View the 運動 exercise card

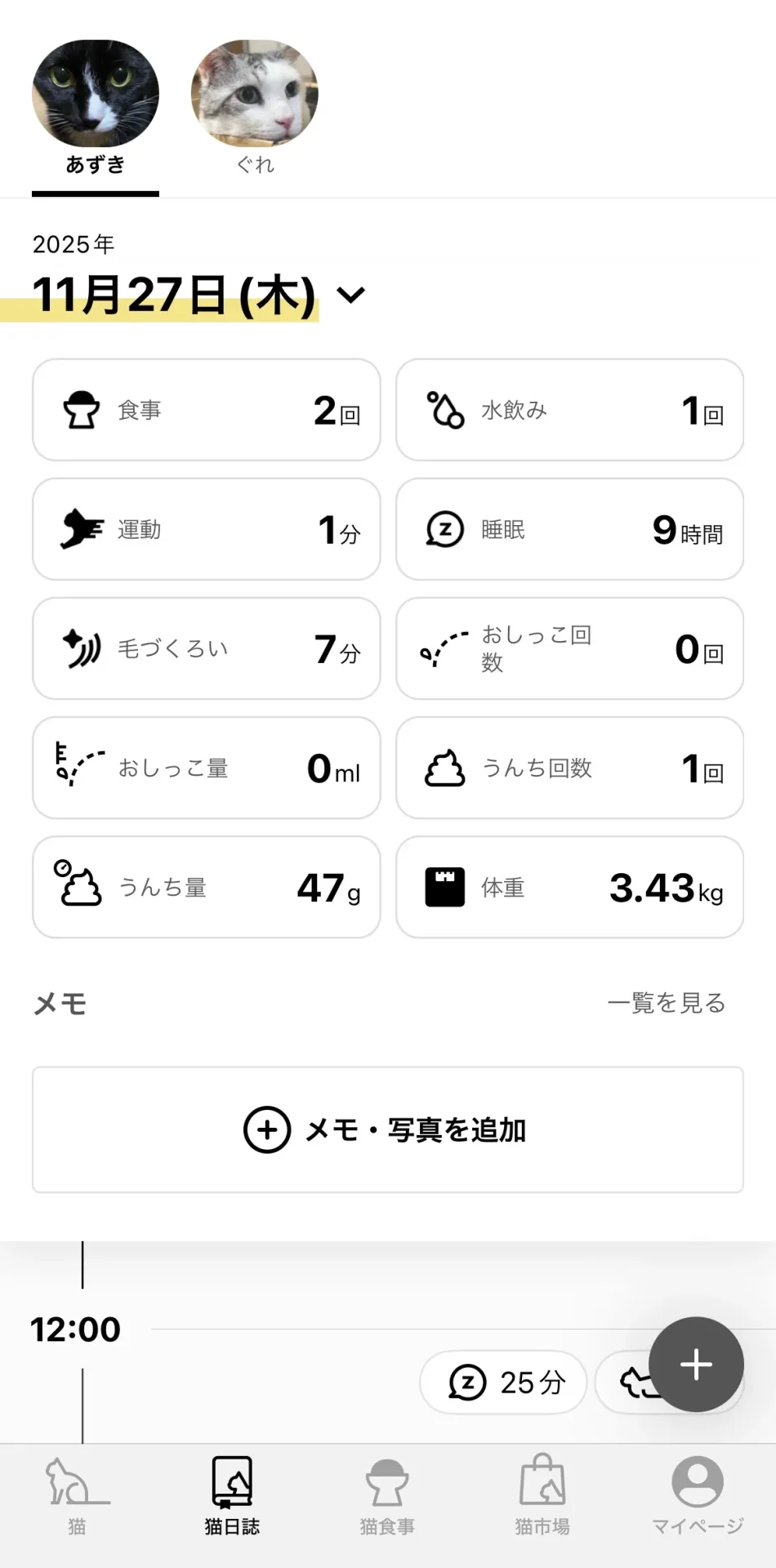[207, 529]
